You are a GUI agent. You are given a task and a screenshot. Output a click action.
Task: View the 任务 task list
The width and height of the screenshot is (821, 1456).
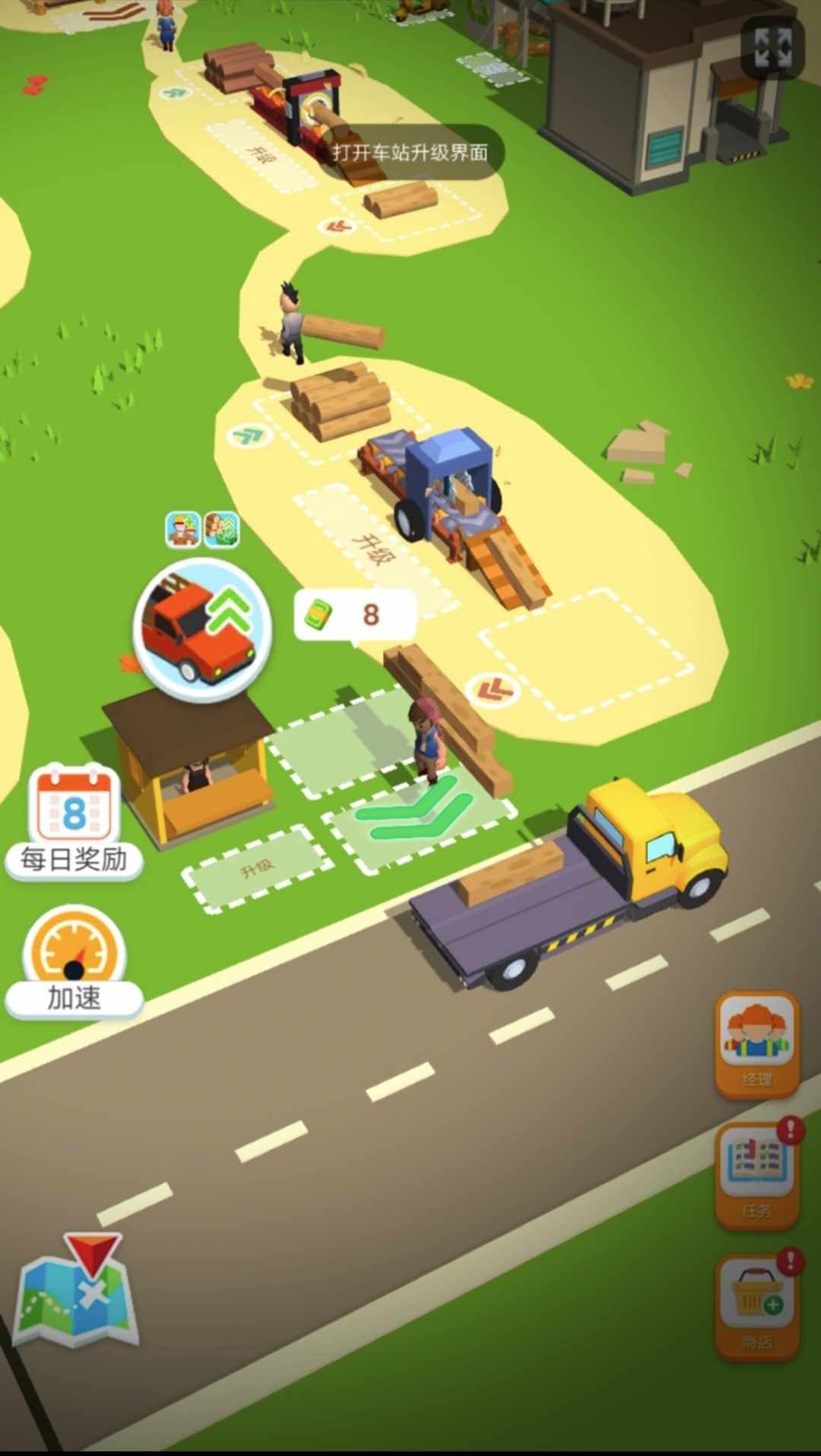pyautogui.click(x=756, y=1175)
